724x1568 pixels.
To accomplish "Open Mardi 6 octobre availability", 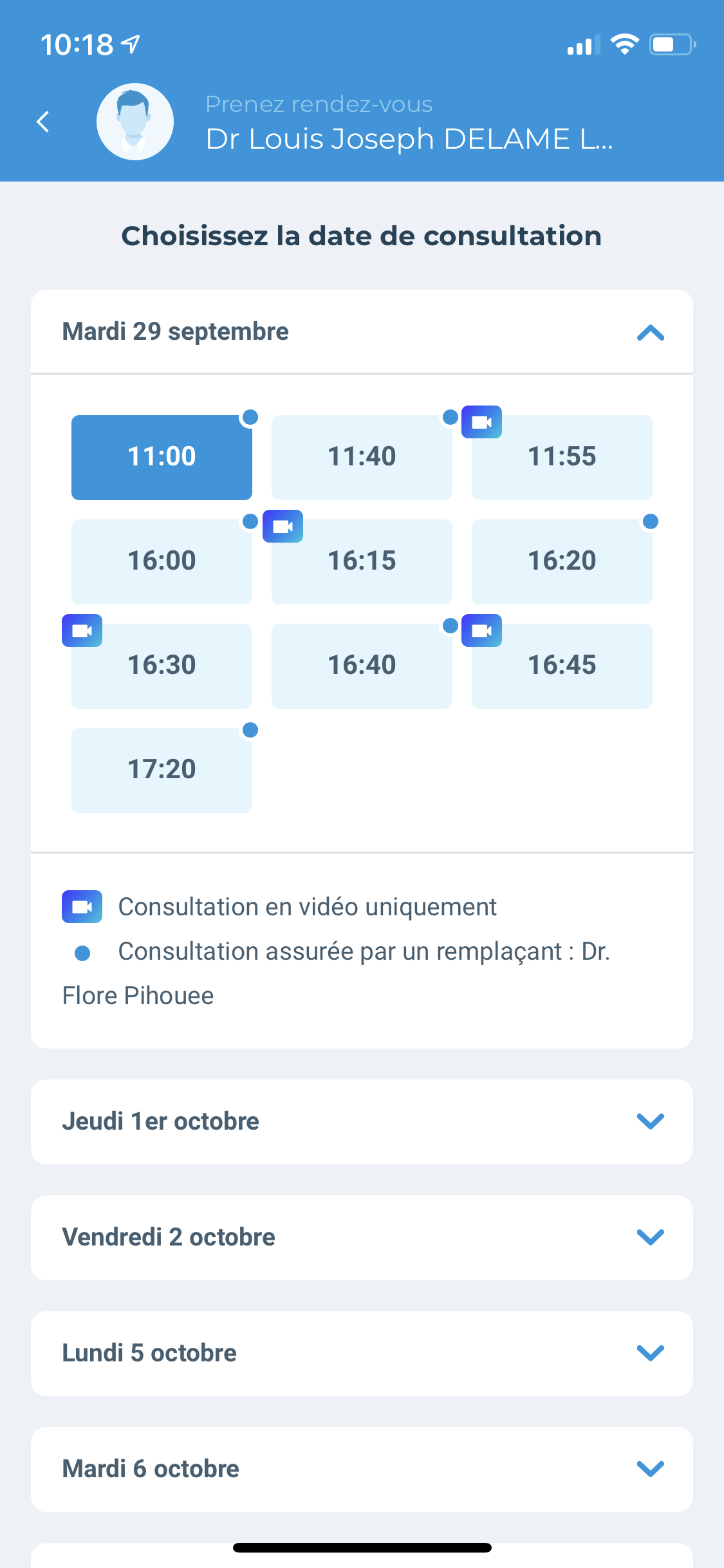I will point(362,1469).
